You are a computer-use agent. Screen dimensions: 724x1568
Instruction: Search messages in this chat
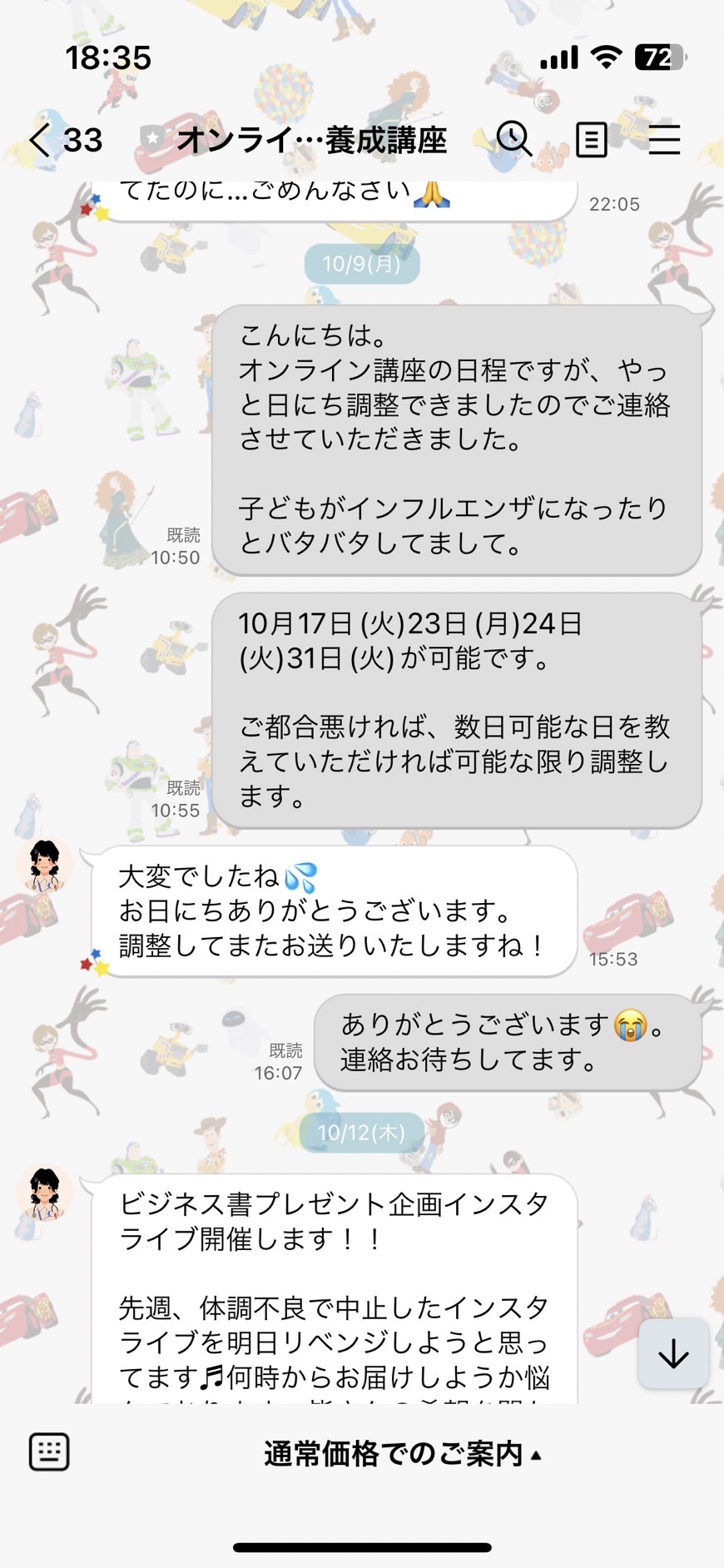coord(513,139)
